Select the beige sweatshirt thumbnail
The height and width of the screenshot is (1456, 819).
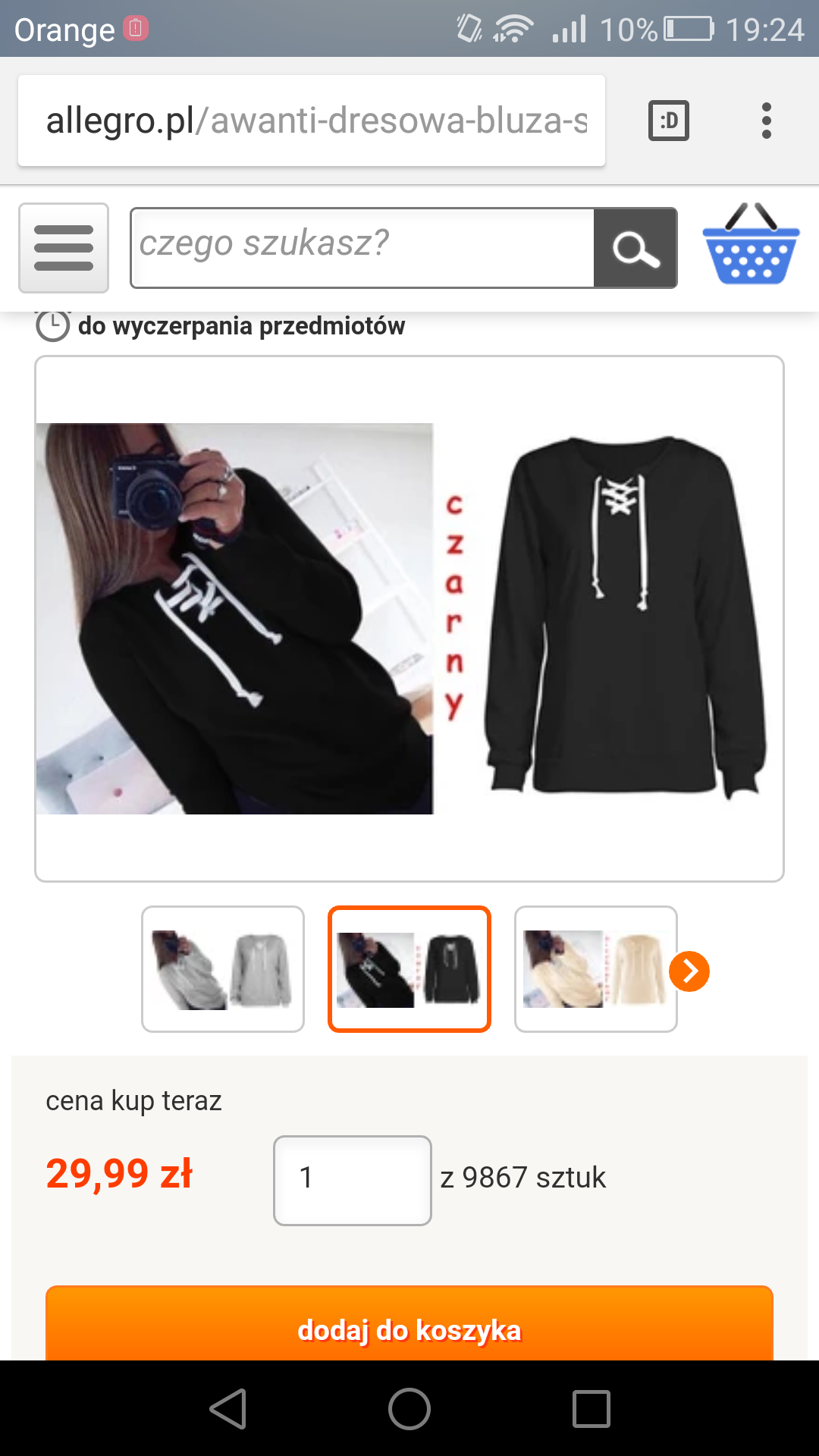click(591, 969)
